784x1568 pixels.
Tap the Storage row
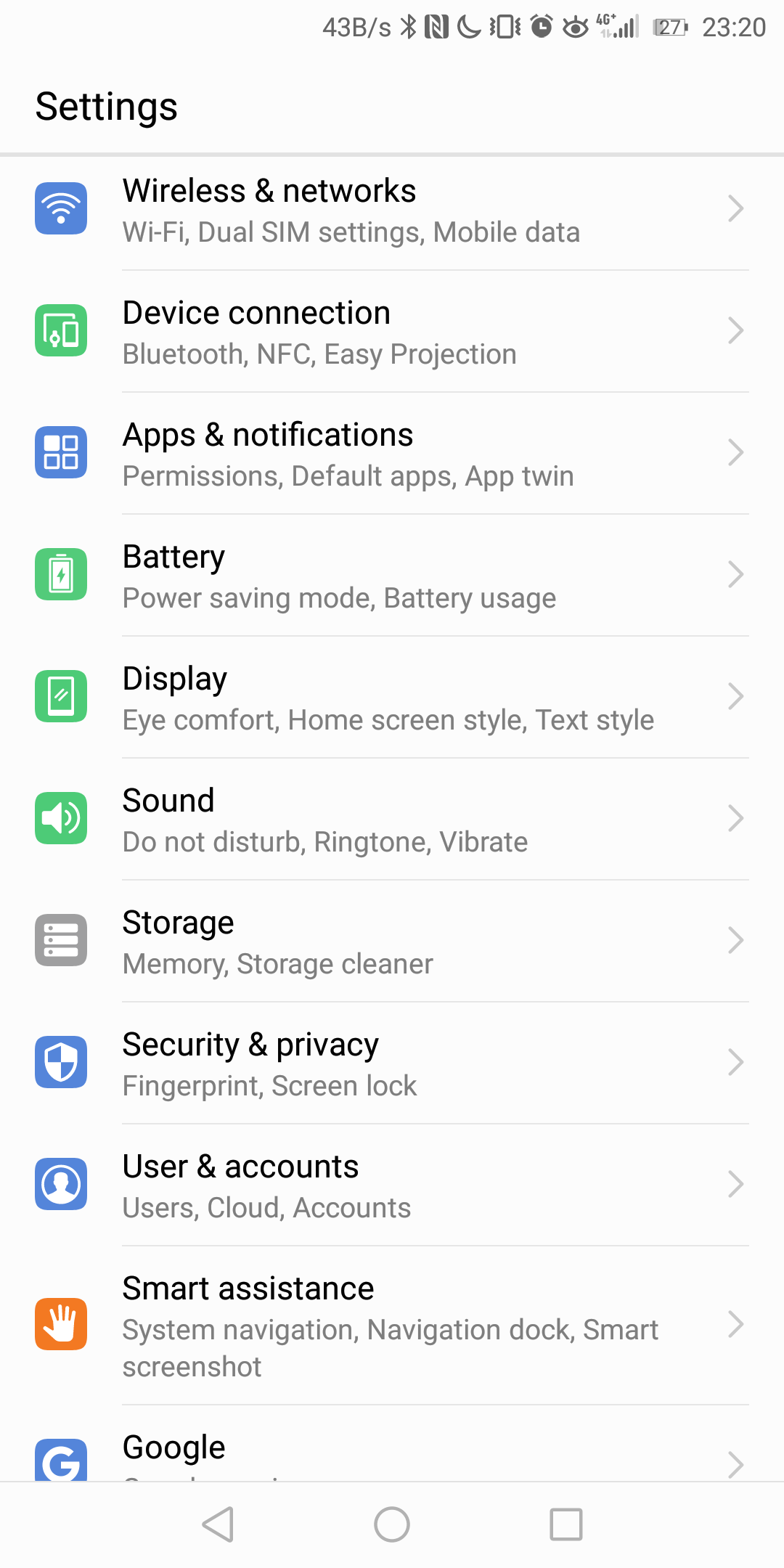click(392, 942)
